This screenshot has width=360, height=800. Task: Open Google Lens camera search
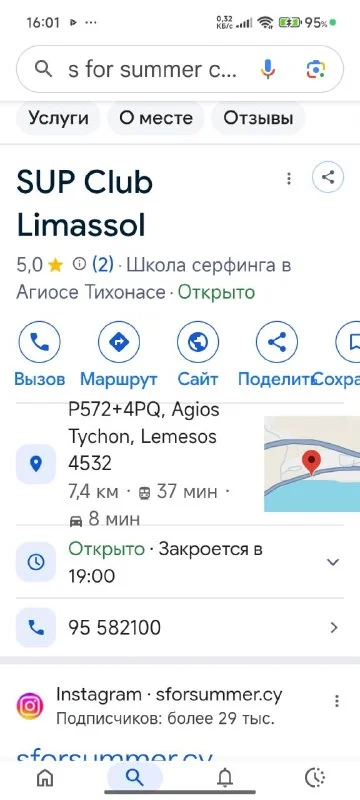pos(316,69)
